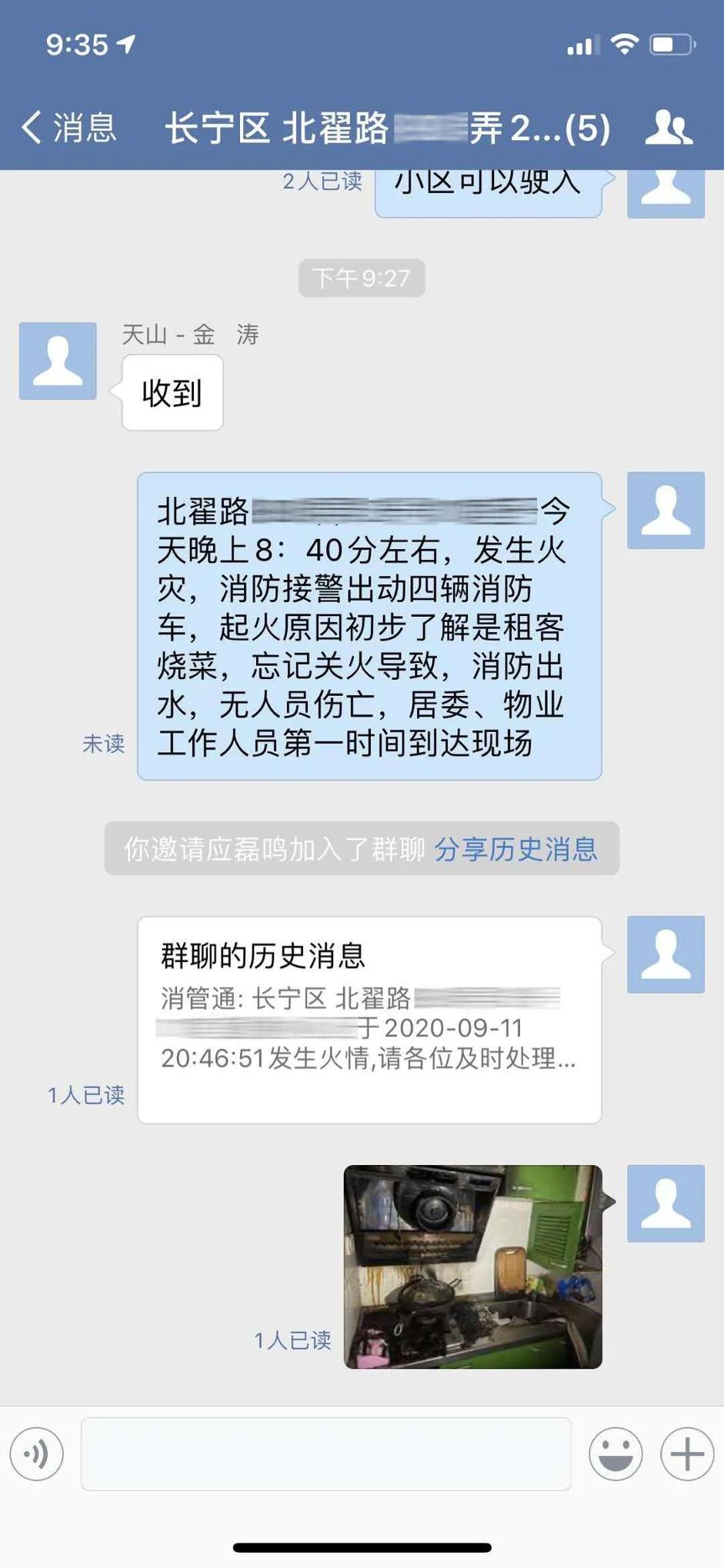724x1568 pixels.
Task: Open group members icon
Action: [x=668, y=128]
